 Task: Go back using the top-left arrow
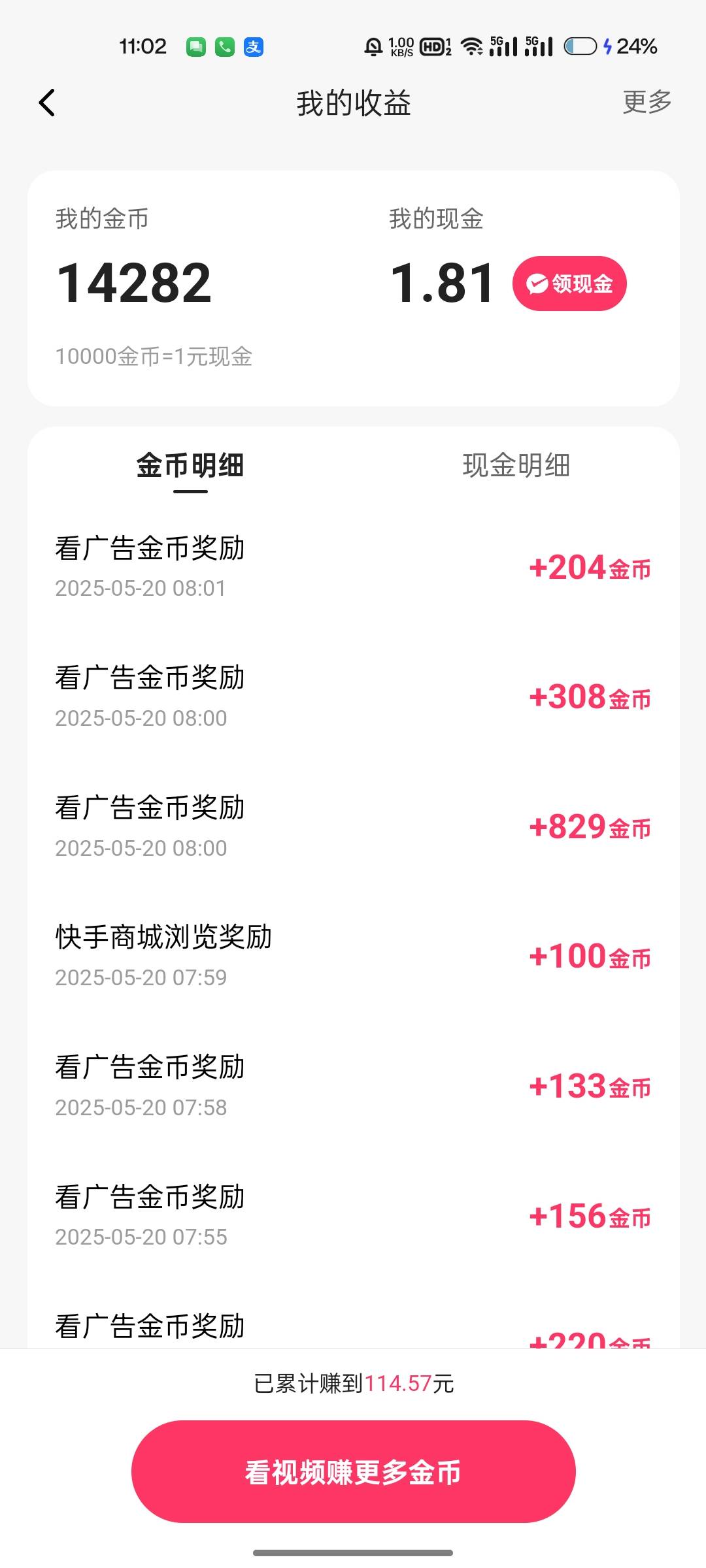[46, 103]
